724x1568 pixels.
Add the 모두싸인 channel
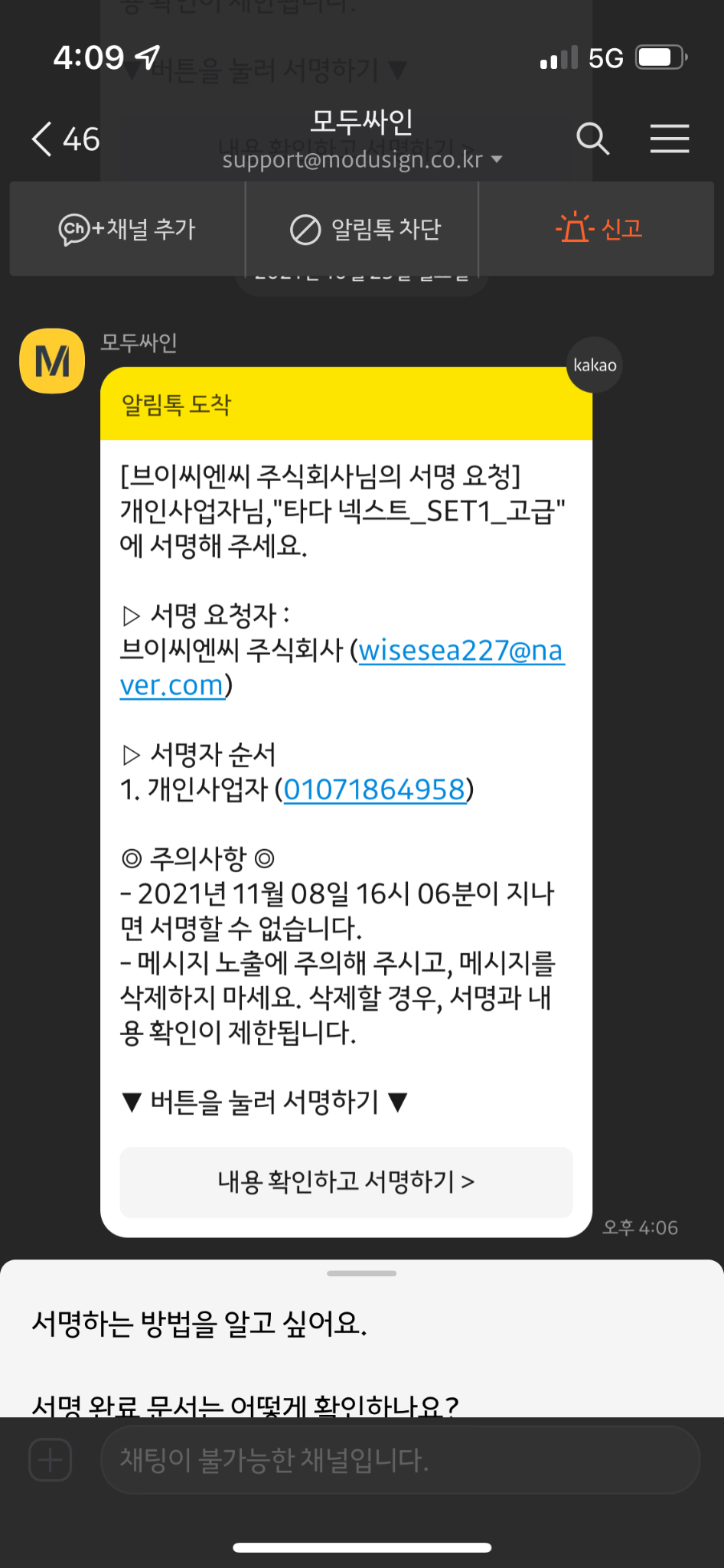click(128, 229)
